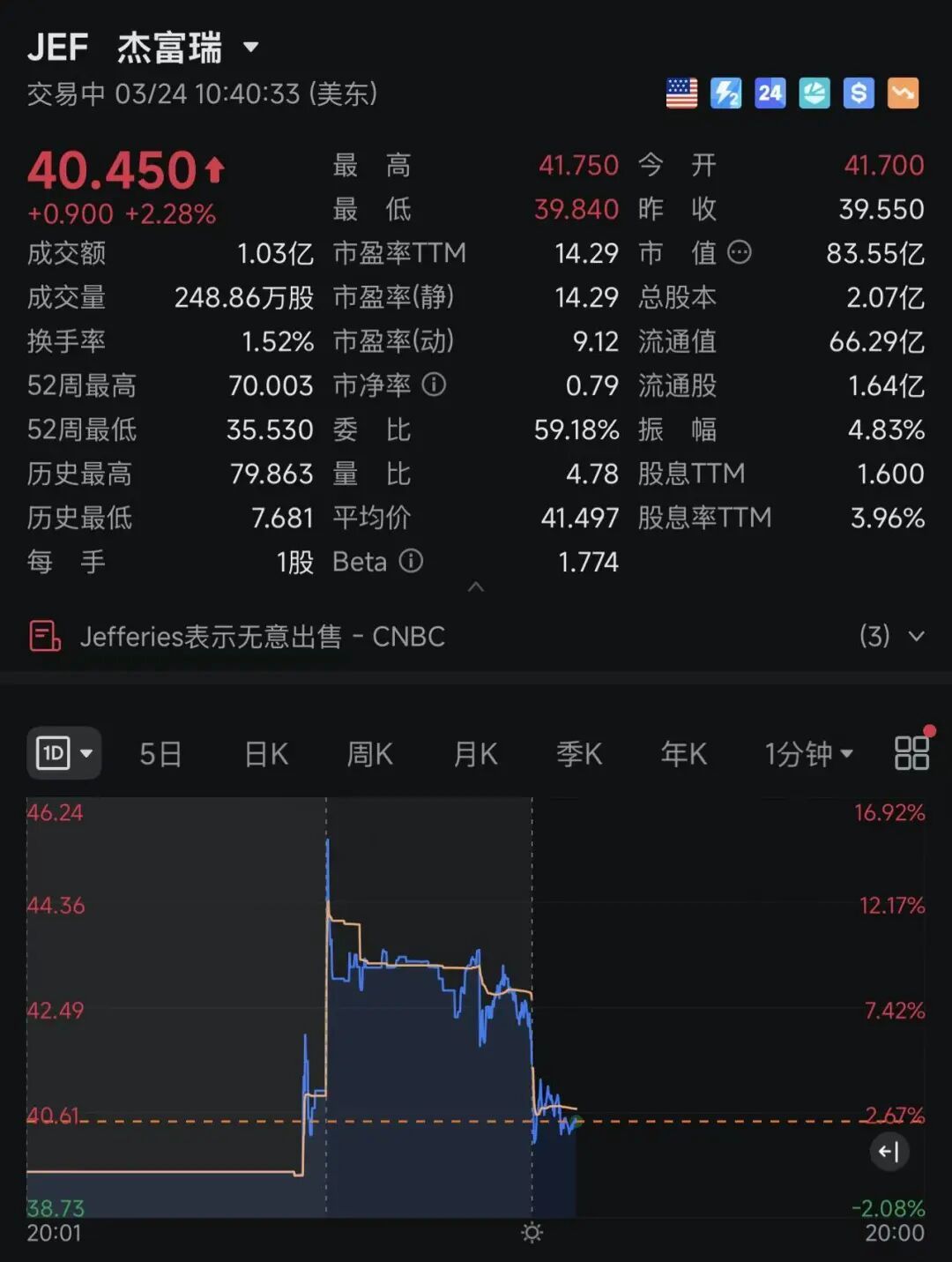Tap the 24-hour trading badge
This screenshot has width=952, height=1262.
point(770,93)
